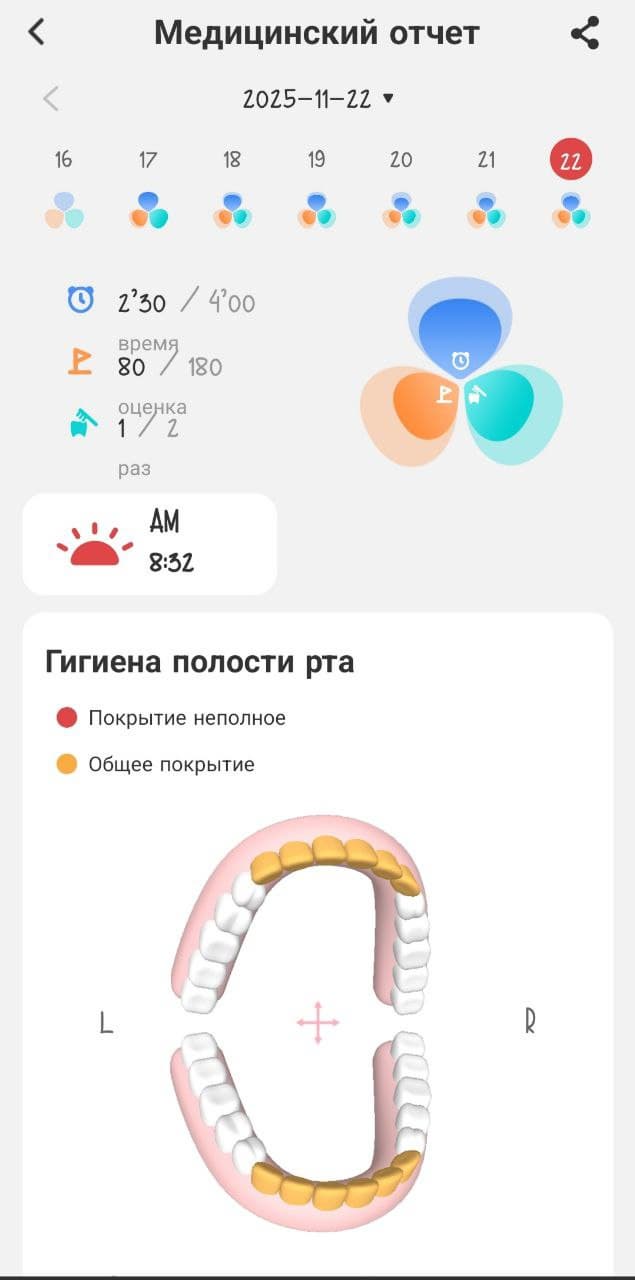Open the AM 8:32 brushing session card
Image resolution: width=635 pixels, height=1280 pixels.
150,543
